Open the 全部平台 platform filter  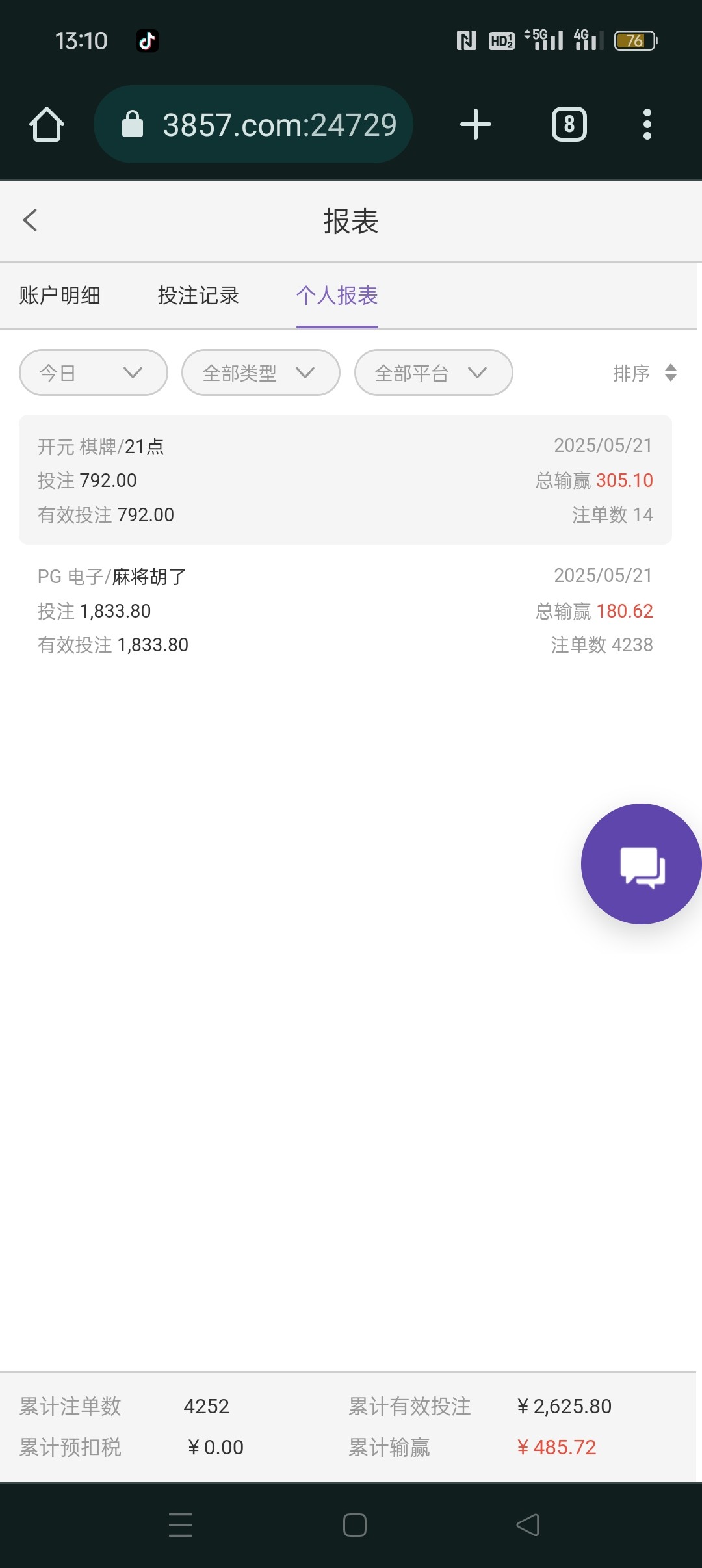click(434, 372)
